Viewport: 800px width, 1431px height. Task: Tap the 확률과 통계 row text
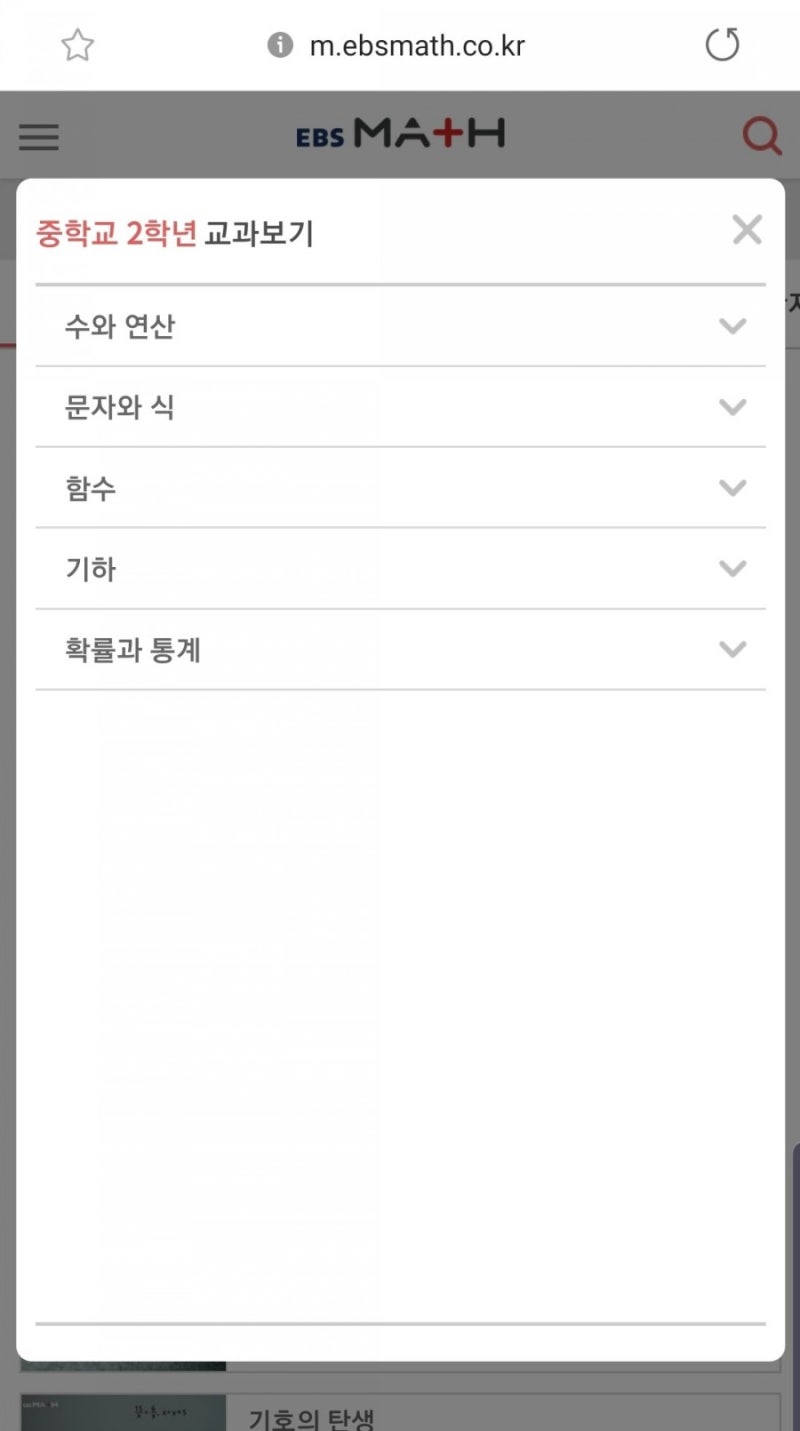pyautogui.click(x=133, y=649)
